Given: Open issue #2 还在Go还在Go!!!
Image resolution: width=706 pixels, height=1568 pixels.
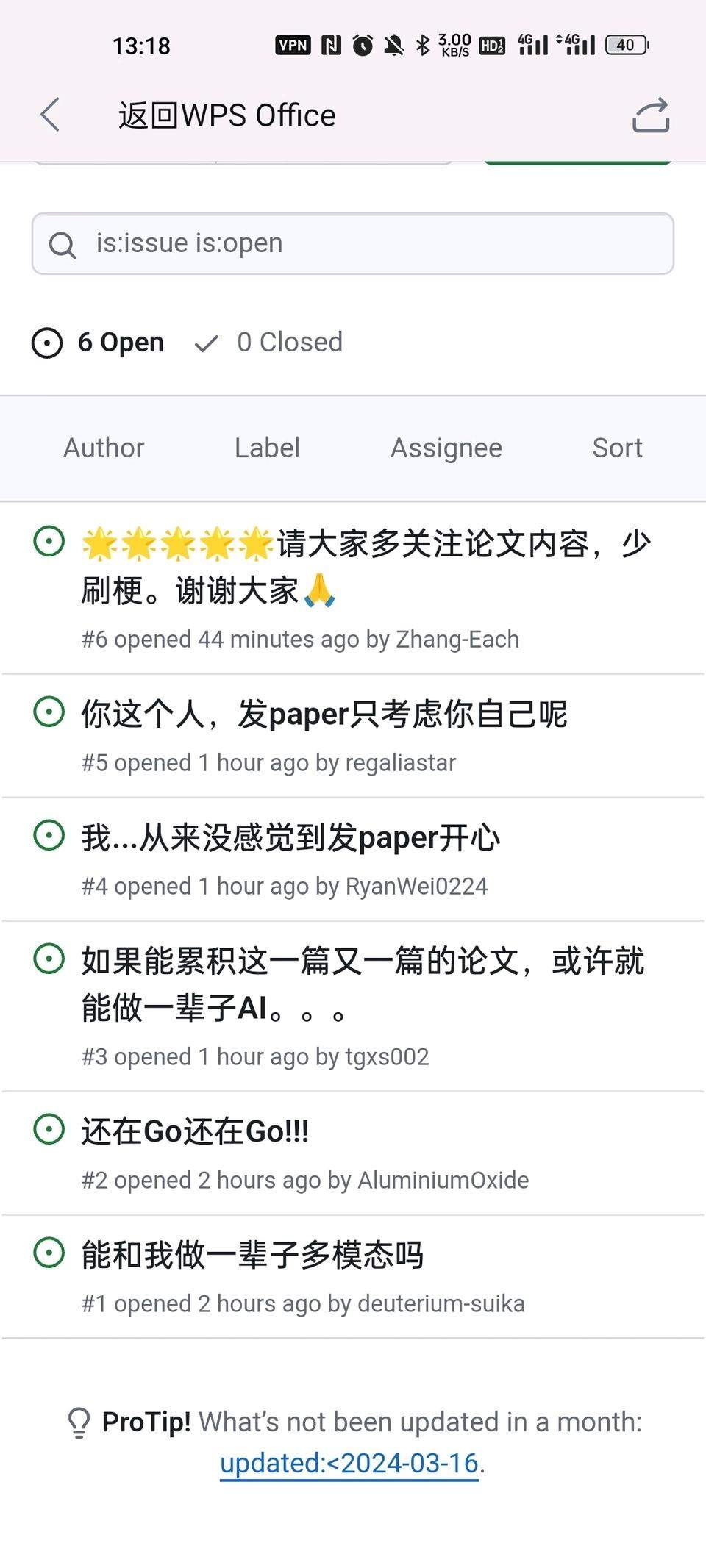Looking at the screenshot, I should point(195,1131).
